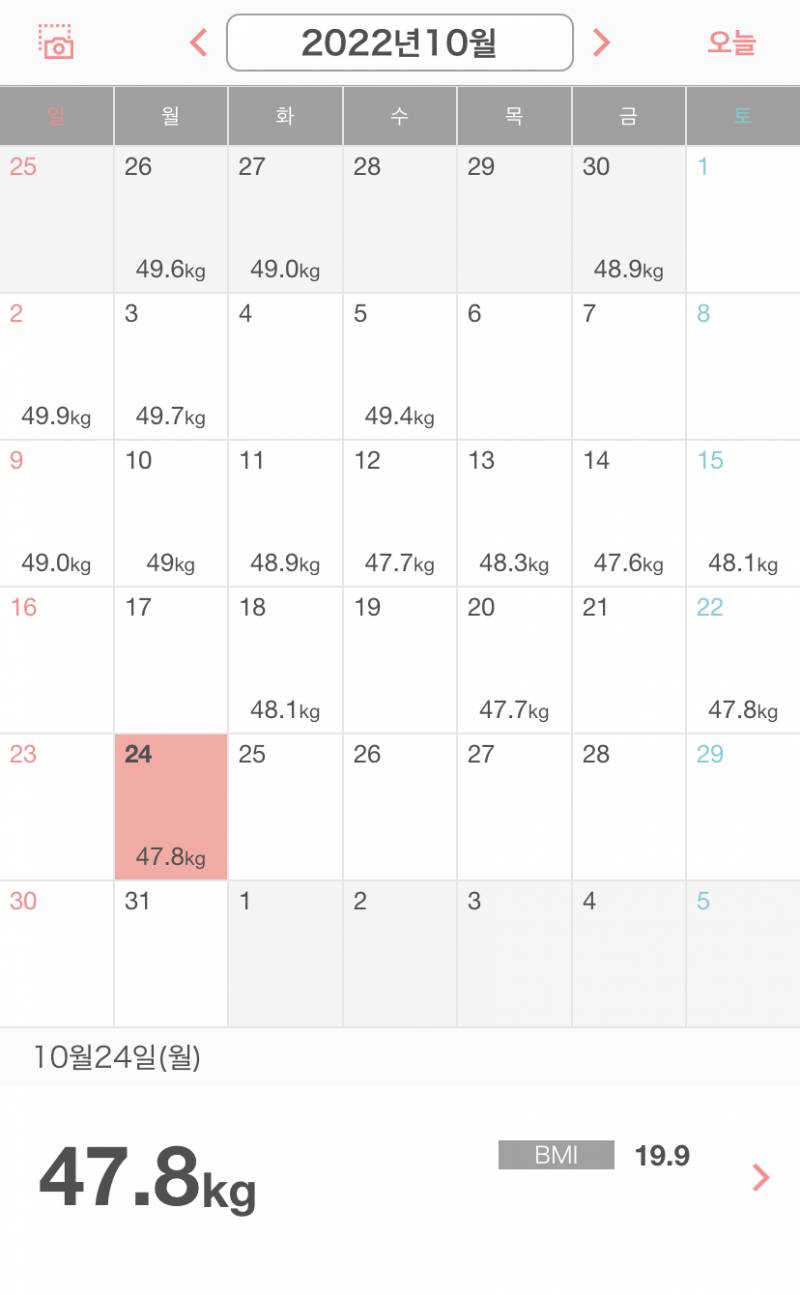The height and width of the screenshot is (1295, 800).
Task: Go to the next month
Action: click(601, 43)
